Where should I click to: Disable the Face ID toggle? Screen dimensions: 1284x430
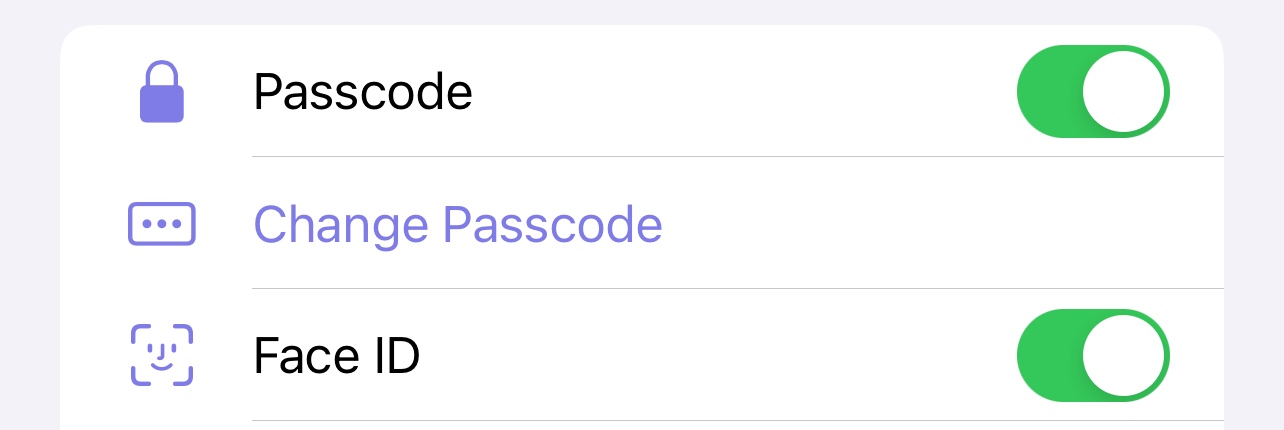tap(1092, 355)
